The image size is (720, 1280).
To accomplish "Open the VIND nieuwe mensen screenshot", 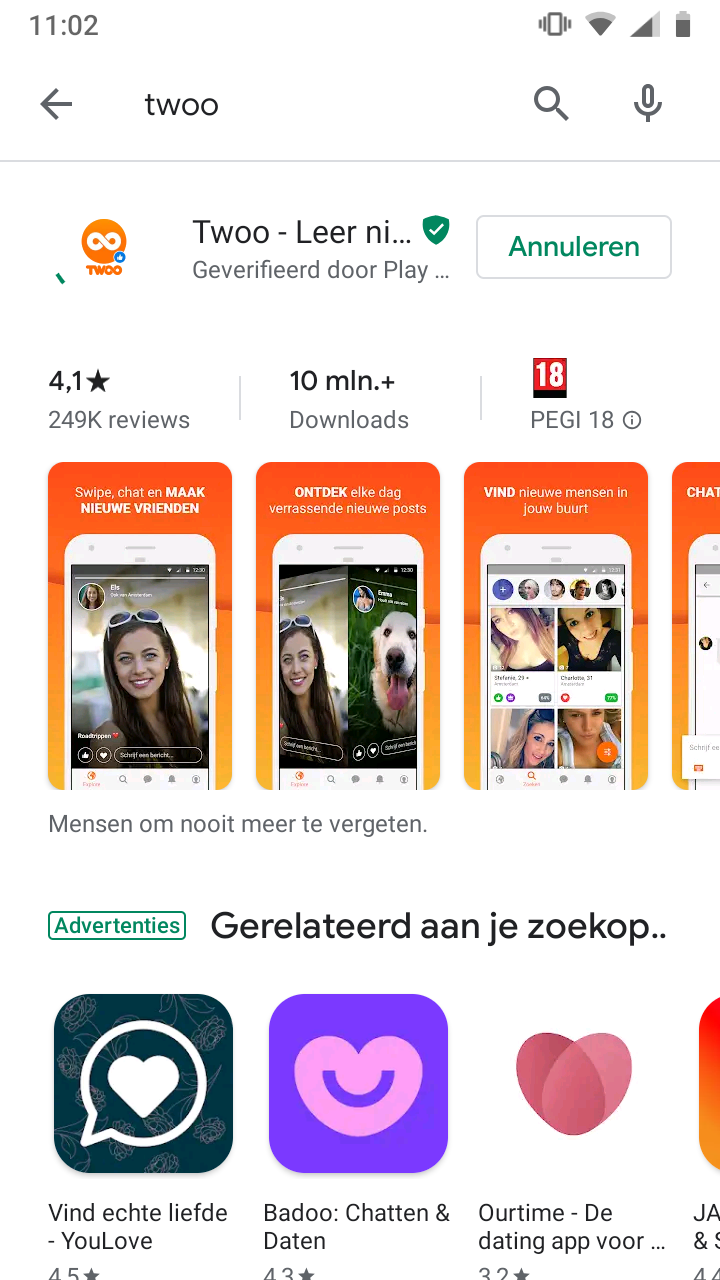I will (555, 625).
